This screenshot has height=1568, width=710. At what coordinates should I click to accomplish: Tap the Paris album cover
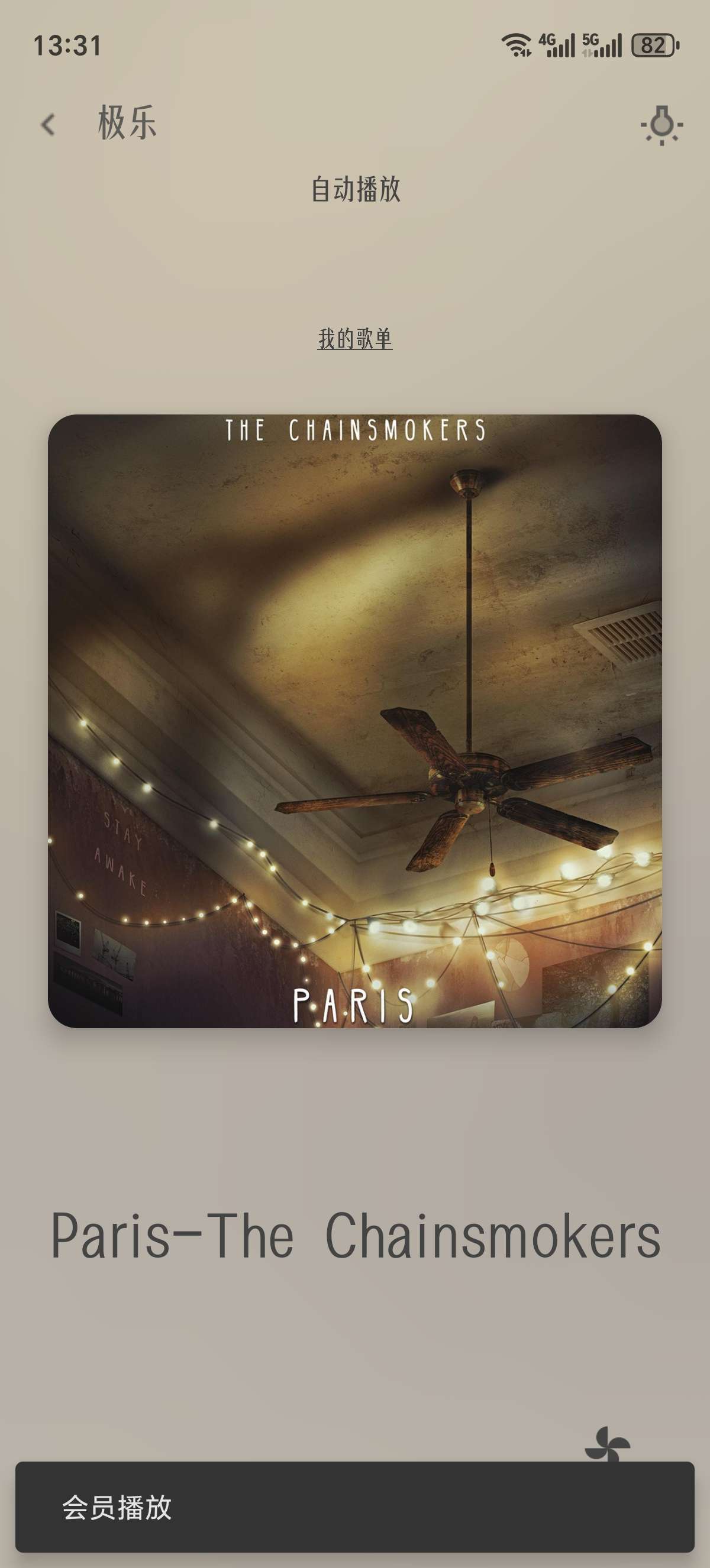(355, 721)
